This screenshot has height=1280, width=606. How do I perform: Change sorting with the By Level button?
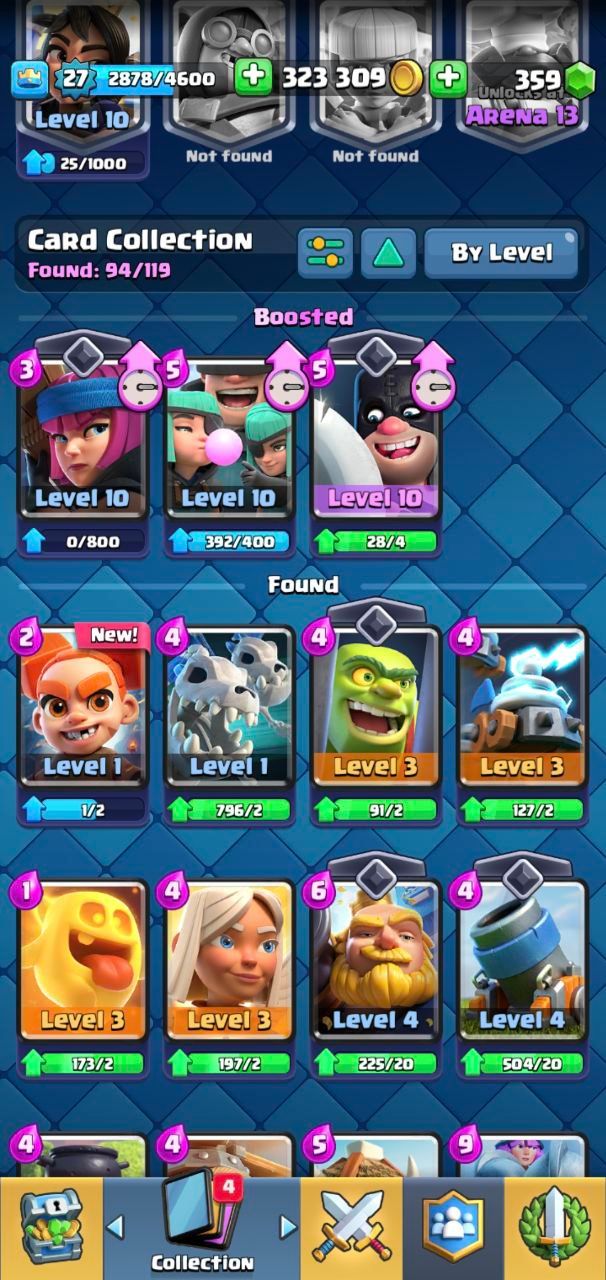pyautogui.click(x=501, y=253)
